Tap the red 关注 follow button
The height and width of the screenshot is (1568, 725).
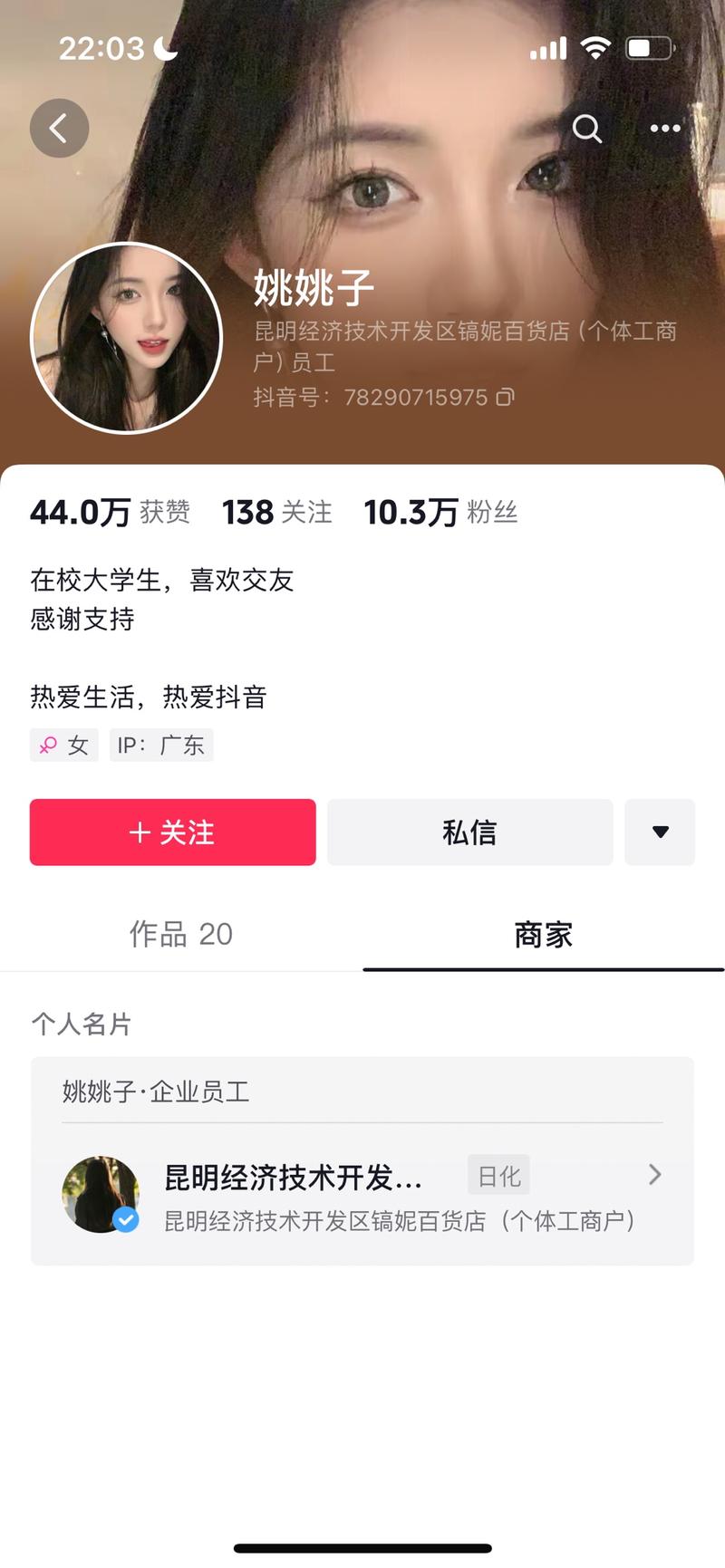click(x=172, y=832)
